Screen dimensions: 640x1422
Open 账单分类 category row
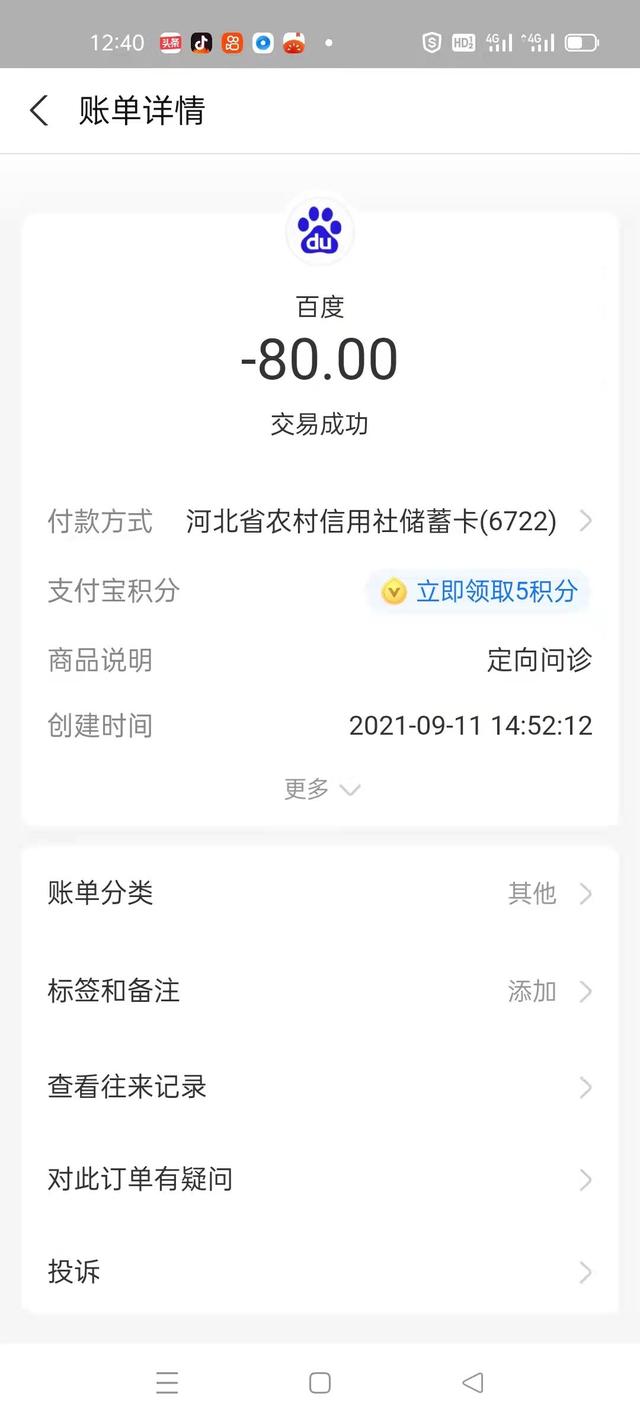(x=320, y=893)
